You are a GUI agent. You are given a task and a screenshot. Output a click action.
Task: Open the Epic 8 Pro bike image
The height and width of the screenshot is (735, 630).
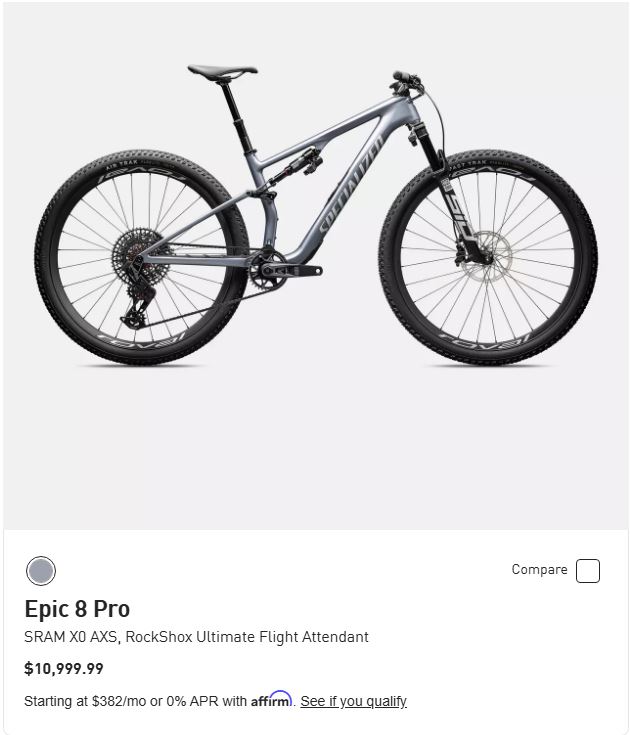pos(315,266)
